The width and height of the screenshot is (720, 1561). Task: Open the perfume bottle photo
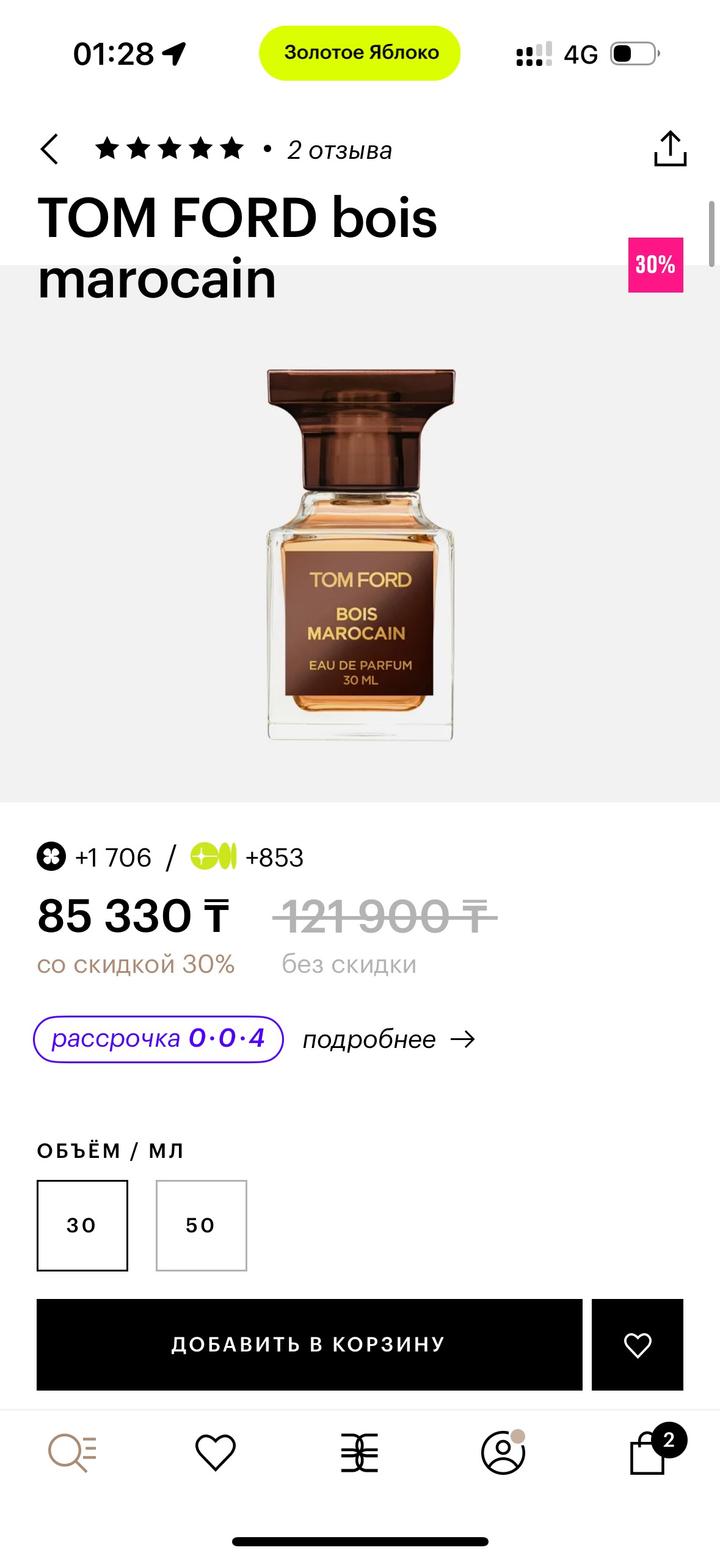[360, 555]
